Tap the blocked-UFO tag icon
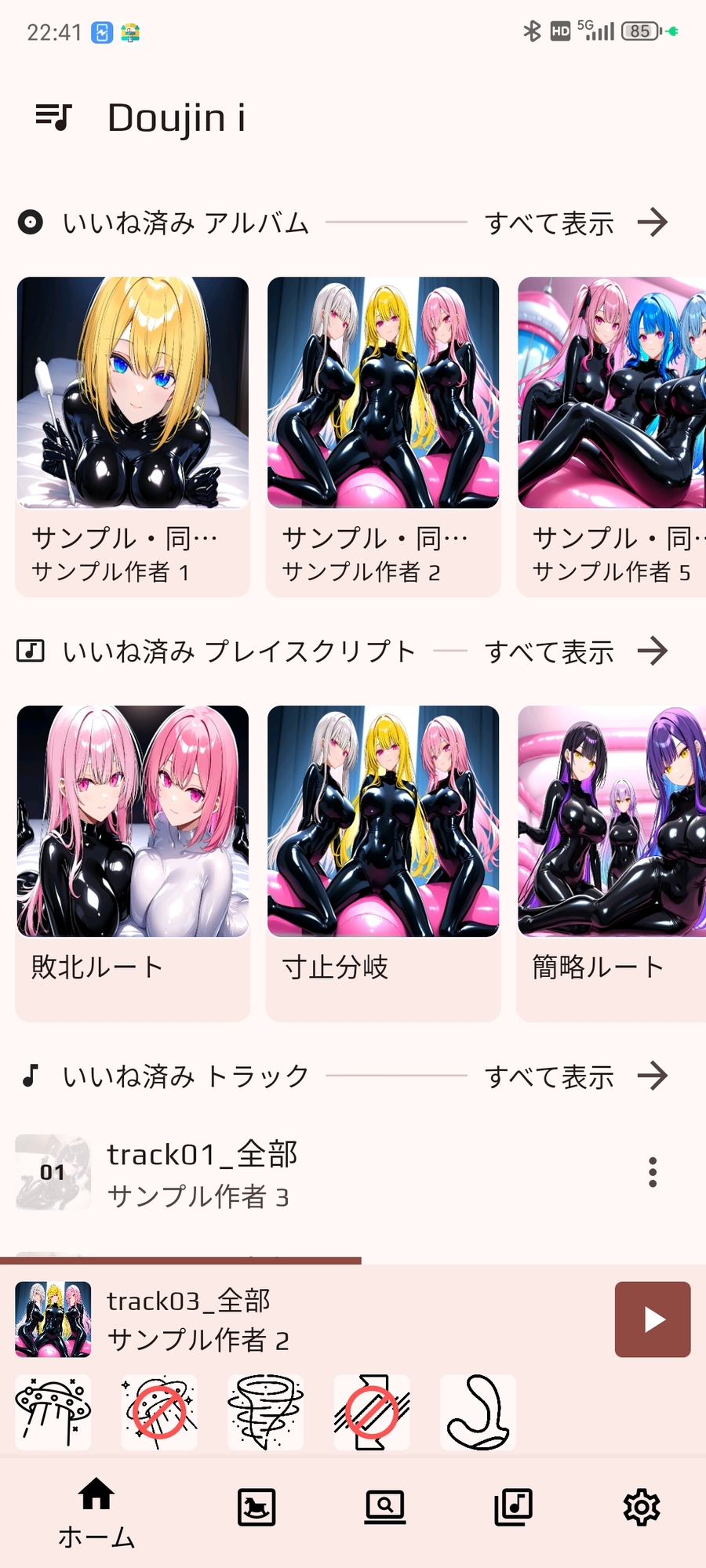This screenshot has width=706, height=1568. (x=158, y=1411)
